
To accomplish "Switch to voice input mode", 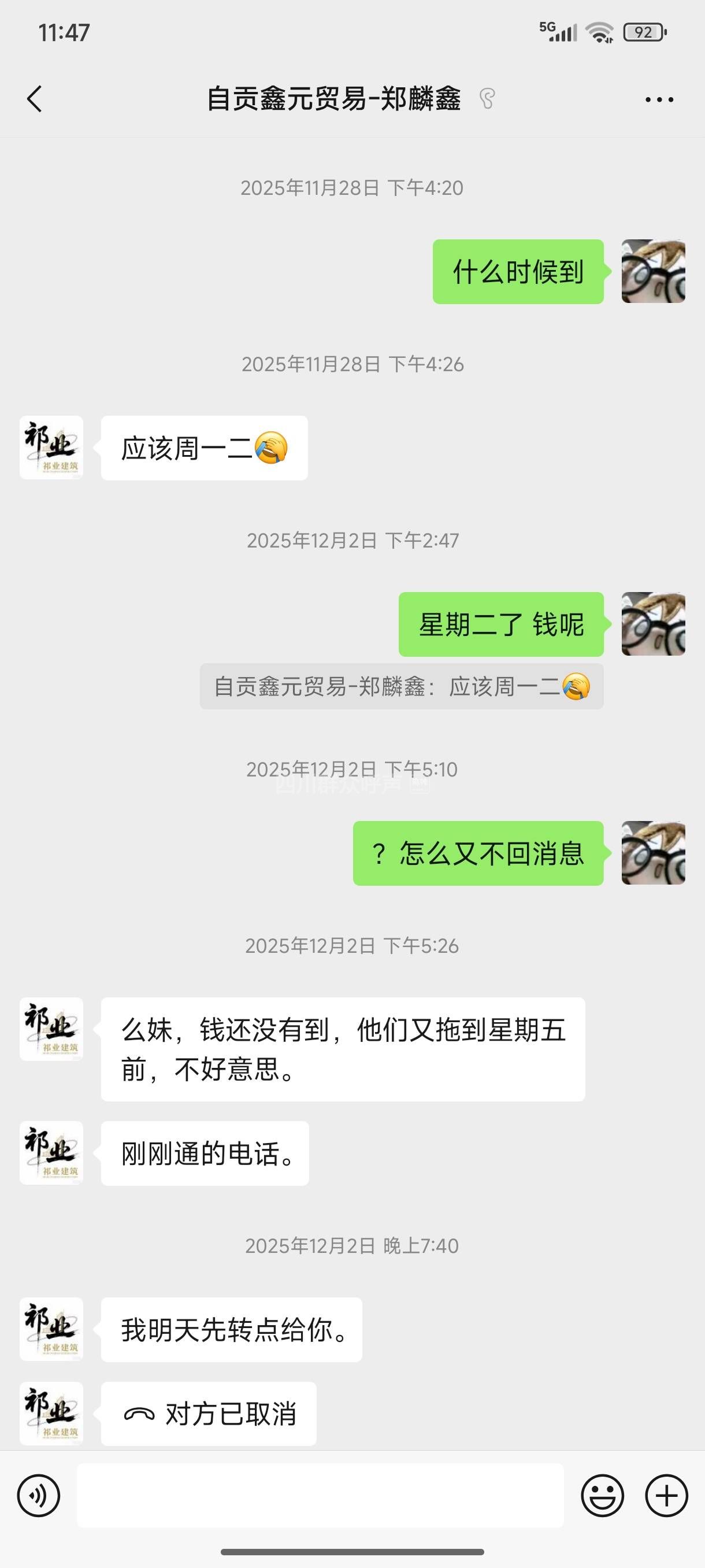I will tap(38, 1496).
